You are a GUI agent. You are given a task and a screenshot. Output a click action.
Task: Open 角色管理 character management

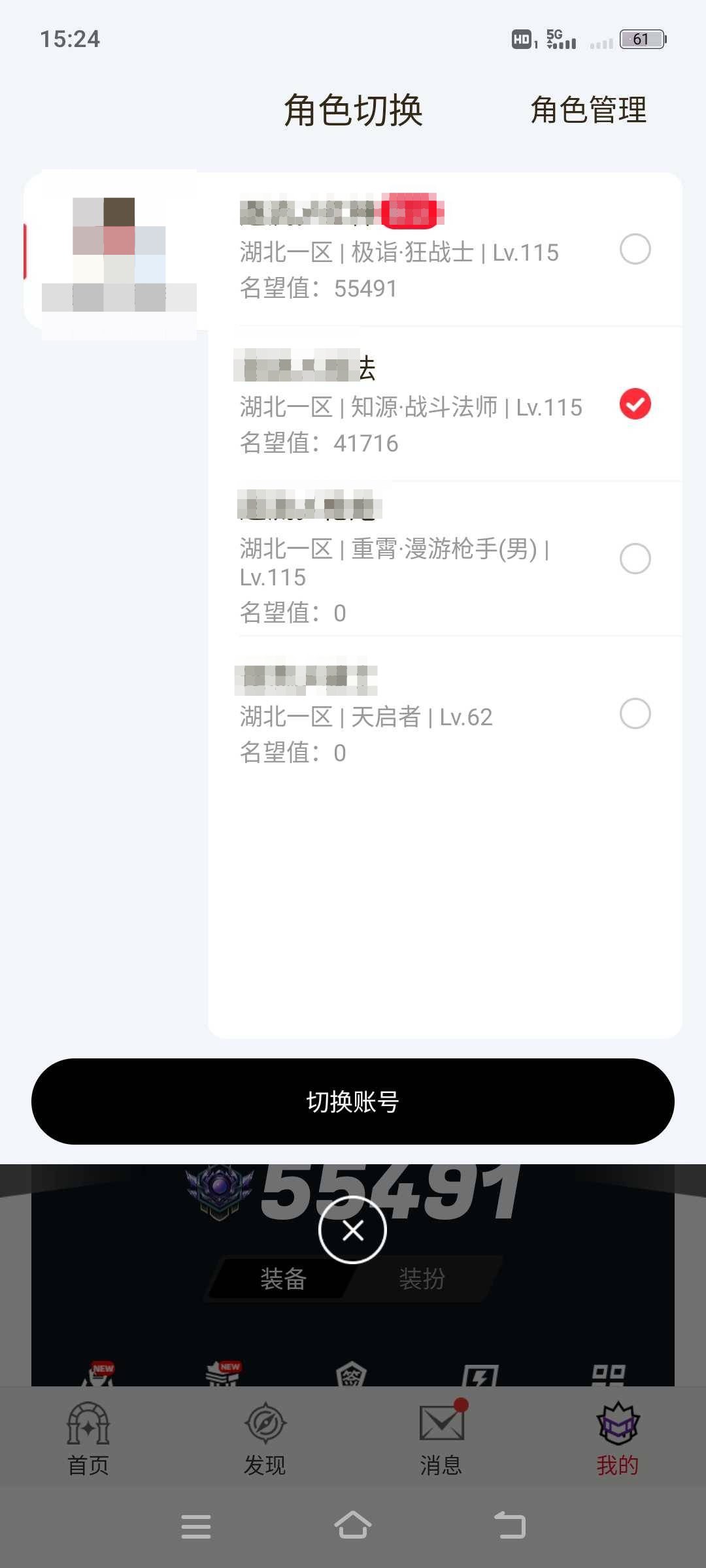tap(588, 111)
